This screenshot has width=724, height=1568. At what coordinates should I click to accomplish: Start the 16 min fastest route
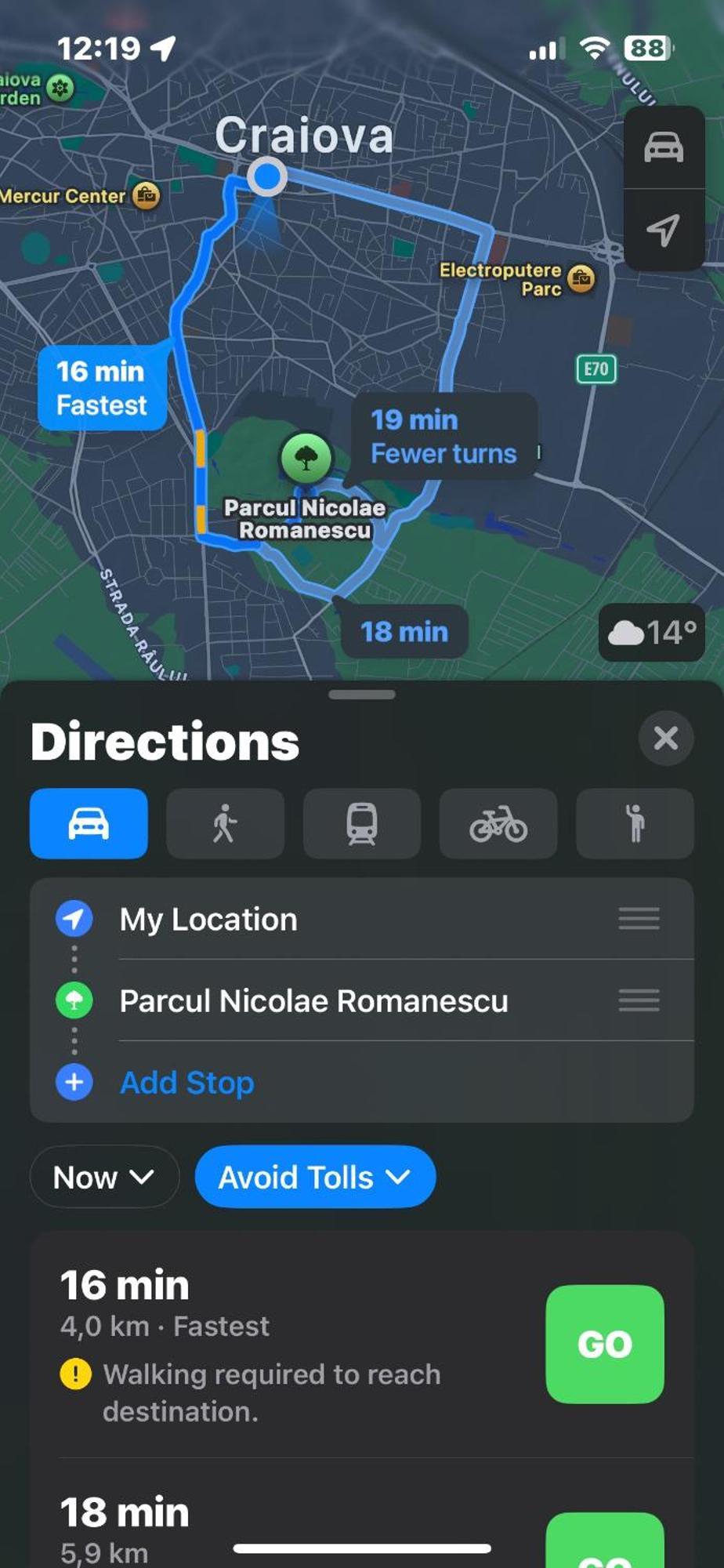click(604, 1344)
